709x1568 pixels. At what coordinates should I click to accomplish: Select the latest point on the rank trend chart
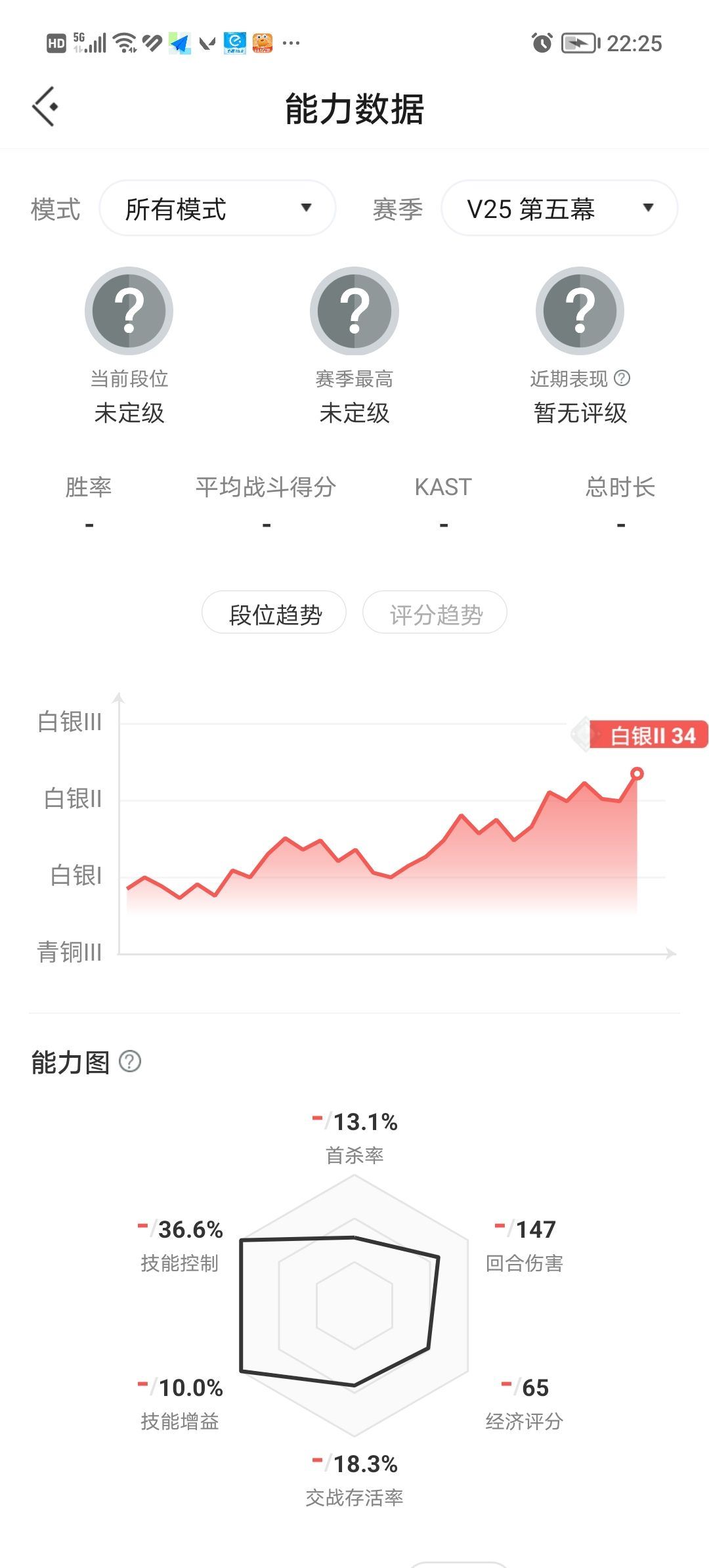(637, 773)
